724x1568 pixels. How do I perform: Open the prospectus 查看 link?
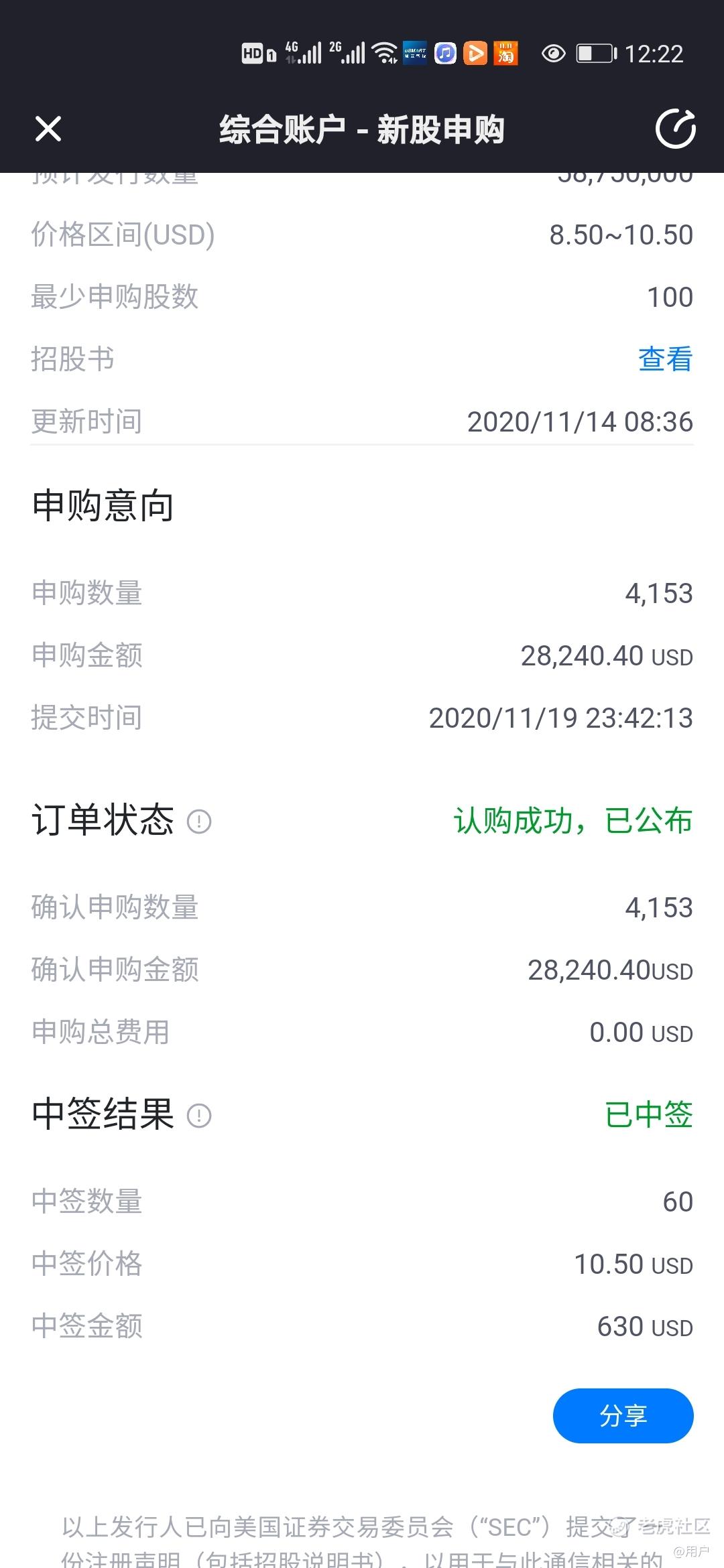tap(665, 359)
